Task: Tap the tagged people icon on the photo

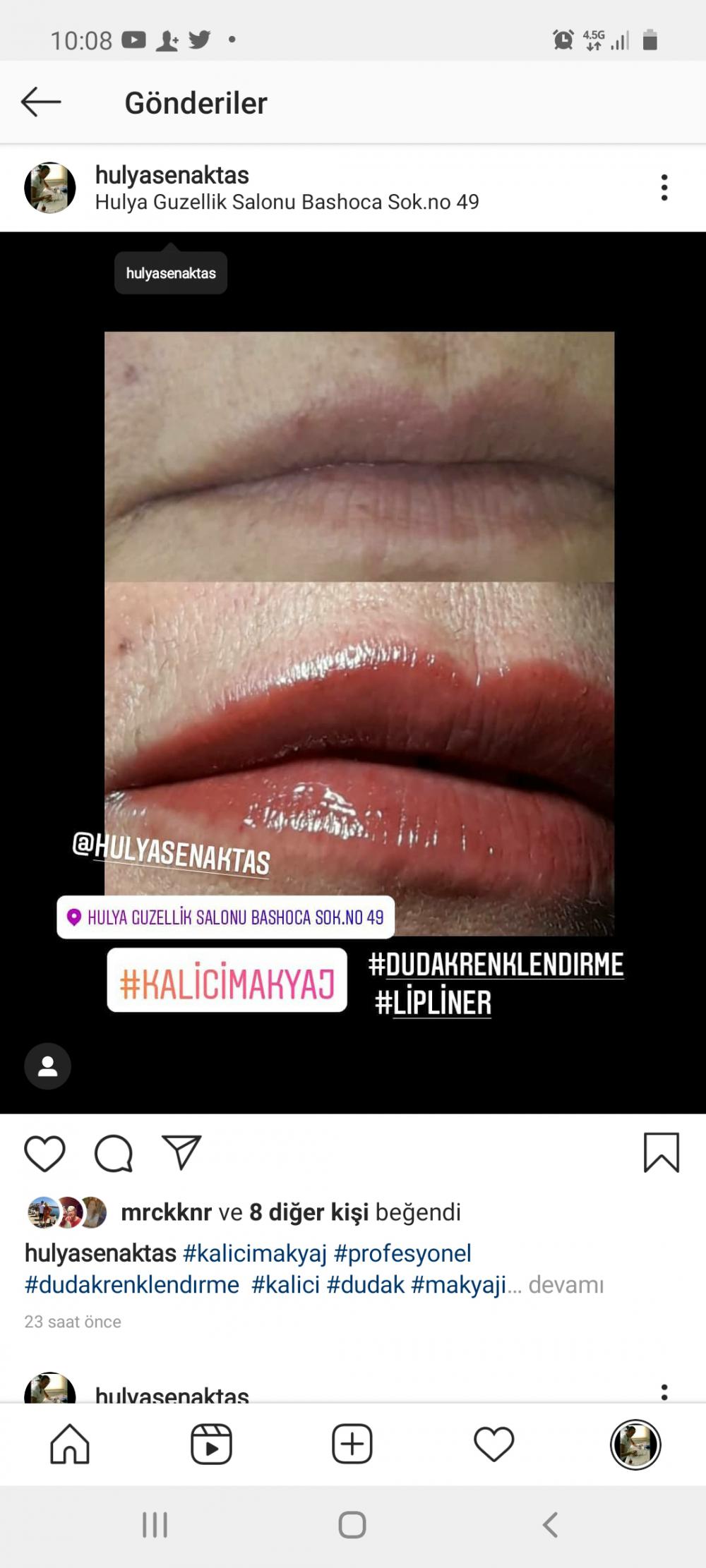Action: pyautogui.click(x=47, y=1066)
